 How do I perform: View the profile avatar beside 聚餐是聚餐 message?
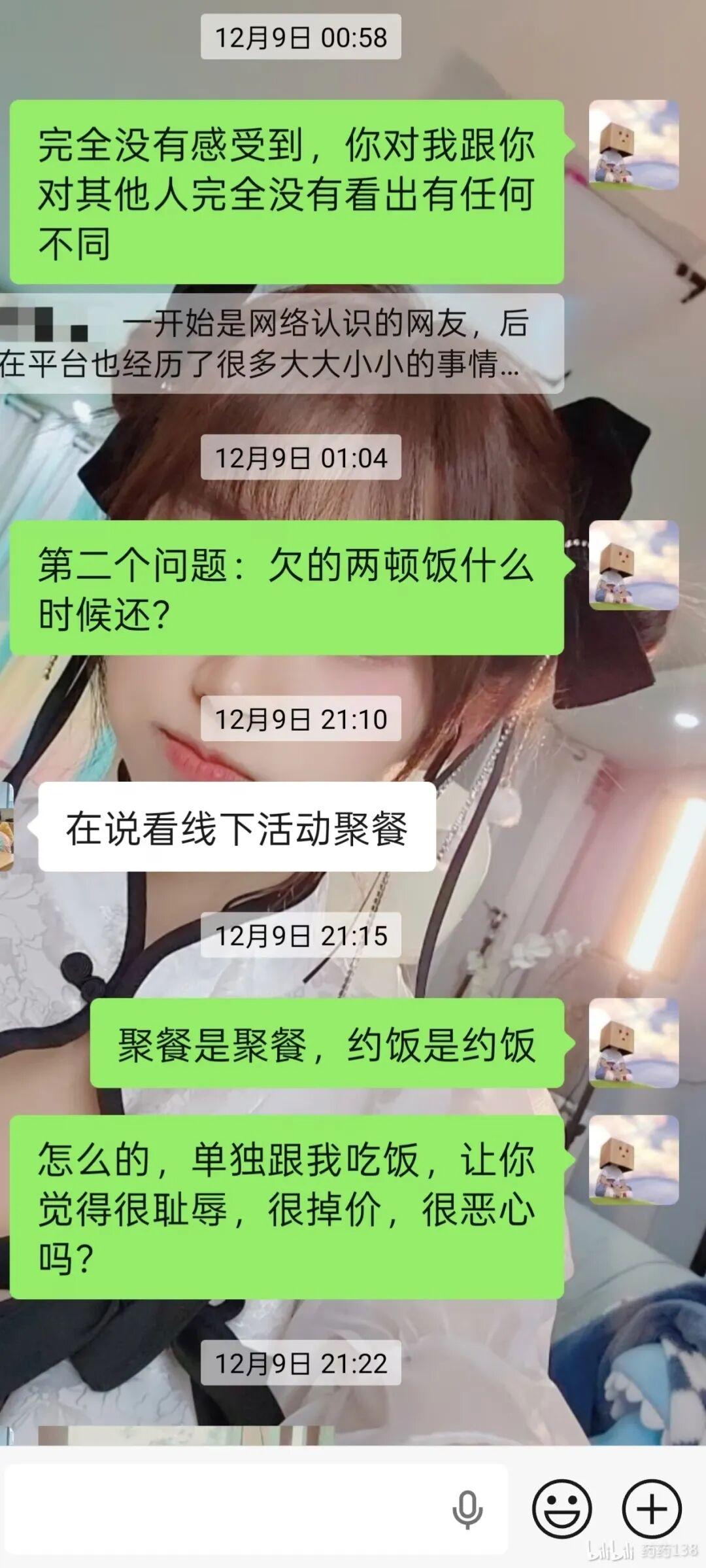tap(633, 1043)
